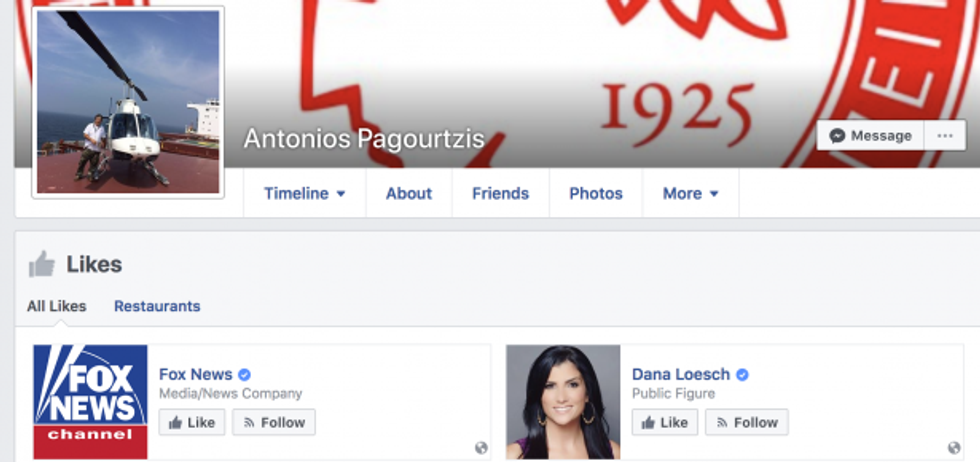Open the Fox News channel thumbnail
This screenshot has height=462, width=980.
tap(90, 401)
